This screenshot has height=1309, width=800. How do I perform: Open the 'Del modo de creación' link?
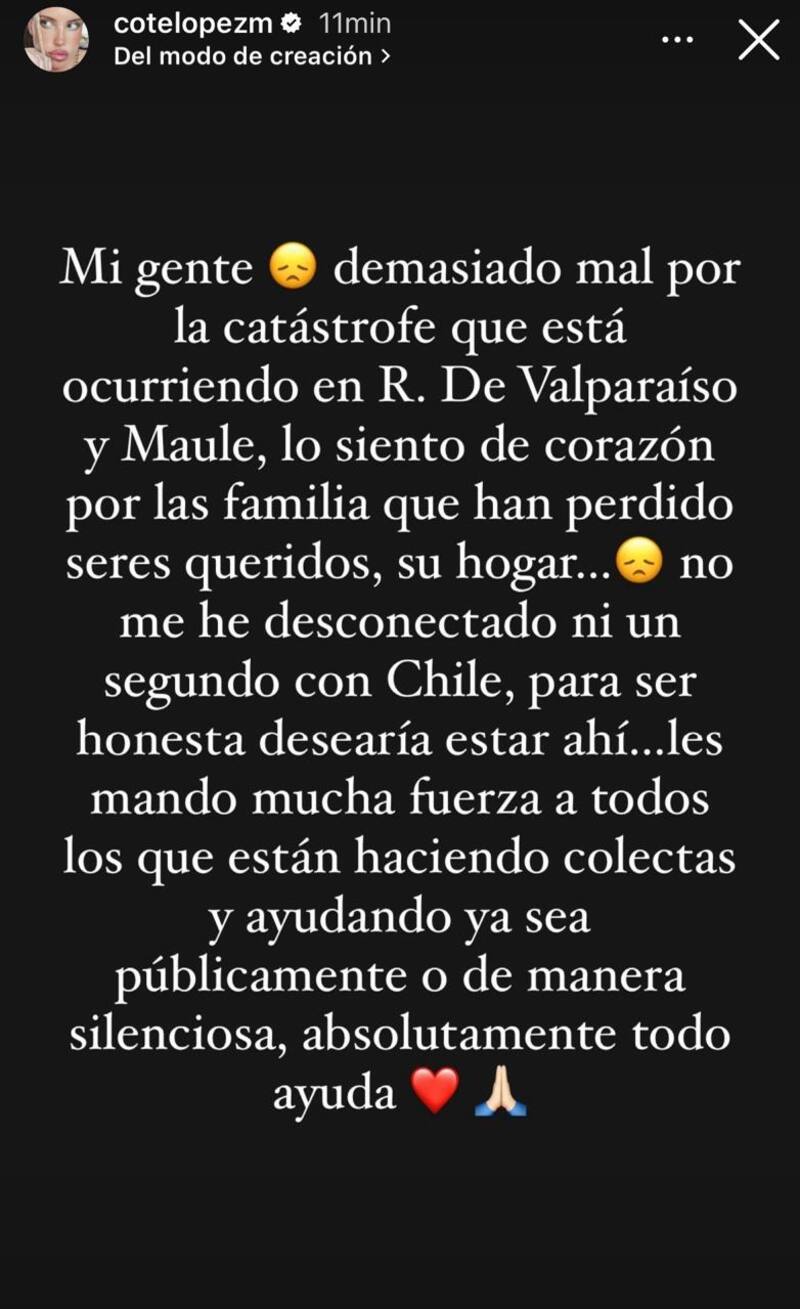click(x=251, y=57)
